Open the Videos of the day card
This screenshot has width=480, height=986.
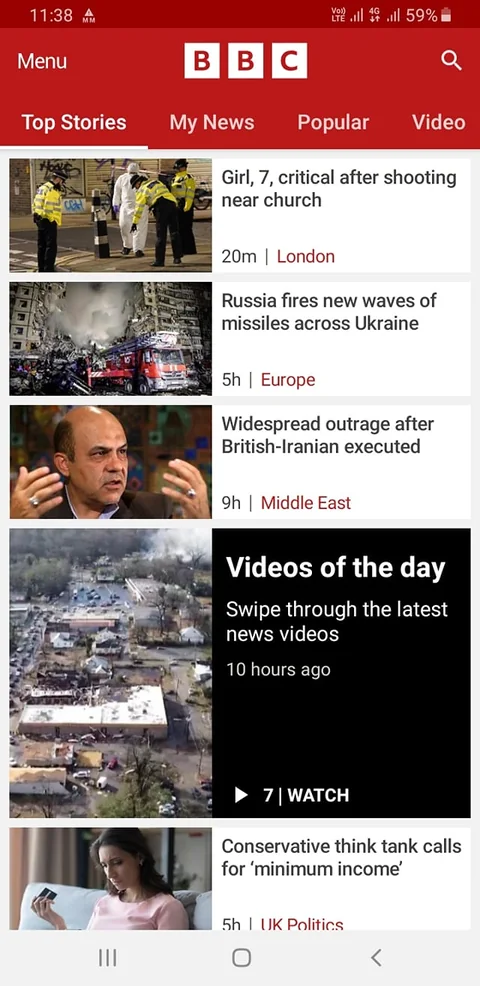coord(240,673)
